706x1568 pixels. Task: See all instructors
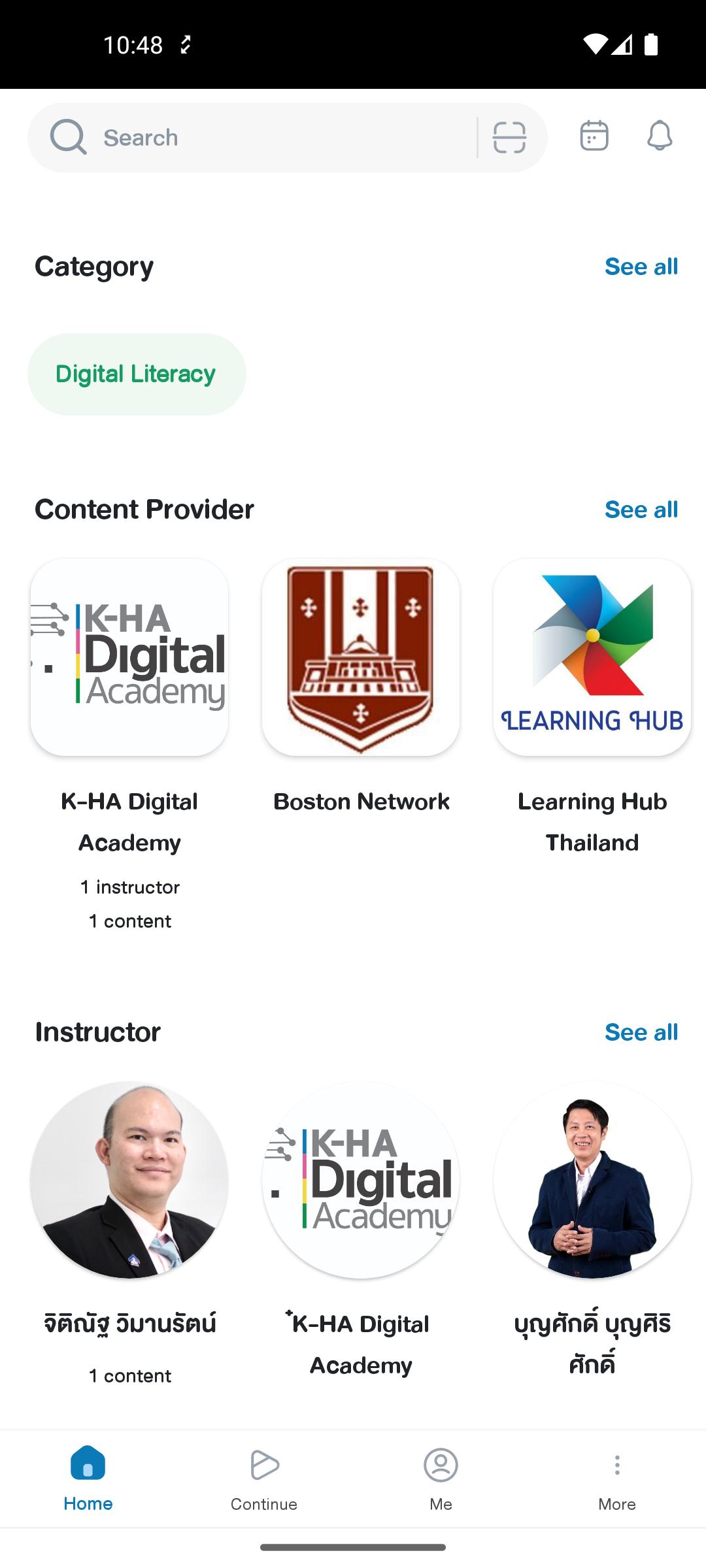point(641,1032)
